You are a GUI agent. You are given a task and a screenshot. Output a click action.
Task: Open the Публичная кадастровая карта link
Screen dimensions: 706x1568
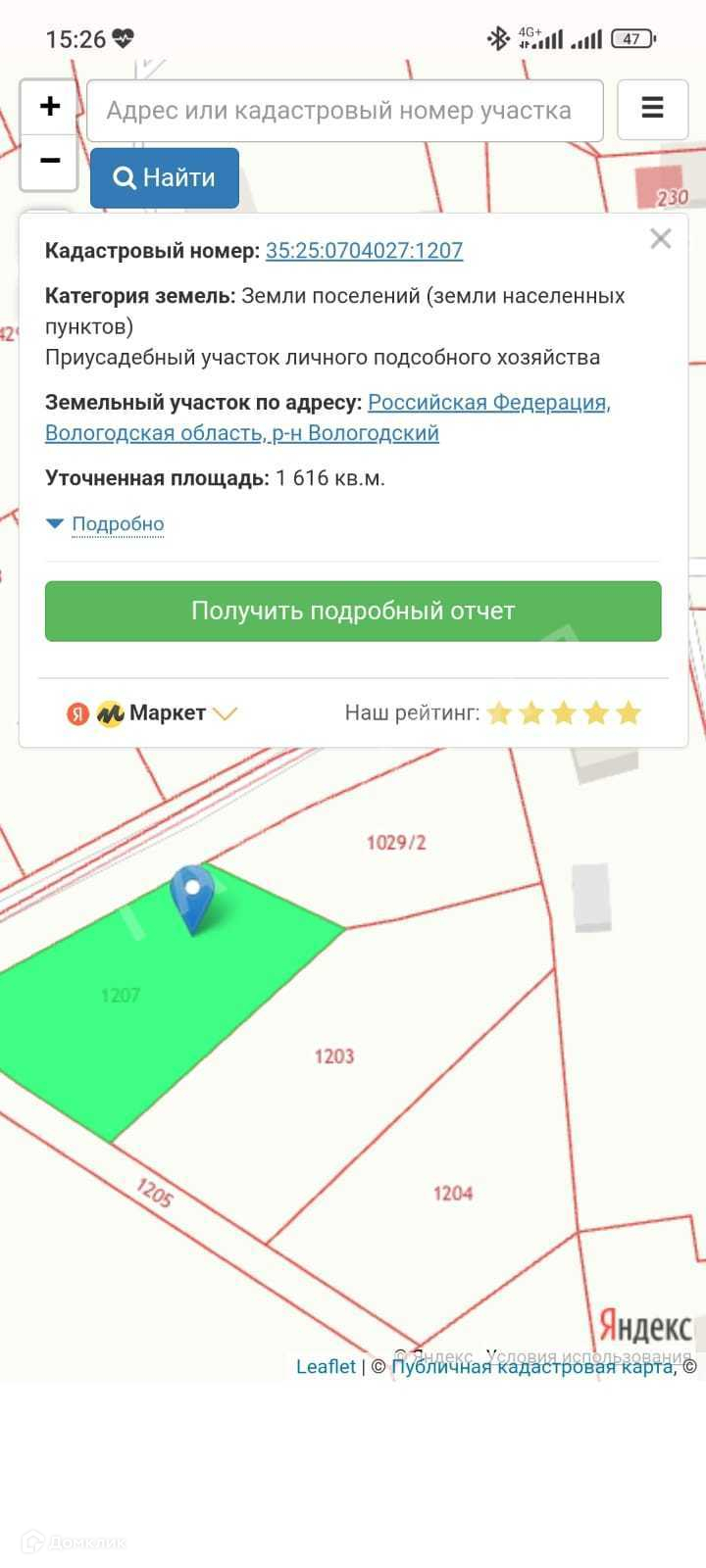(531, 1366)
